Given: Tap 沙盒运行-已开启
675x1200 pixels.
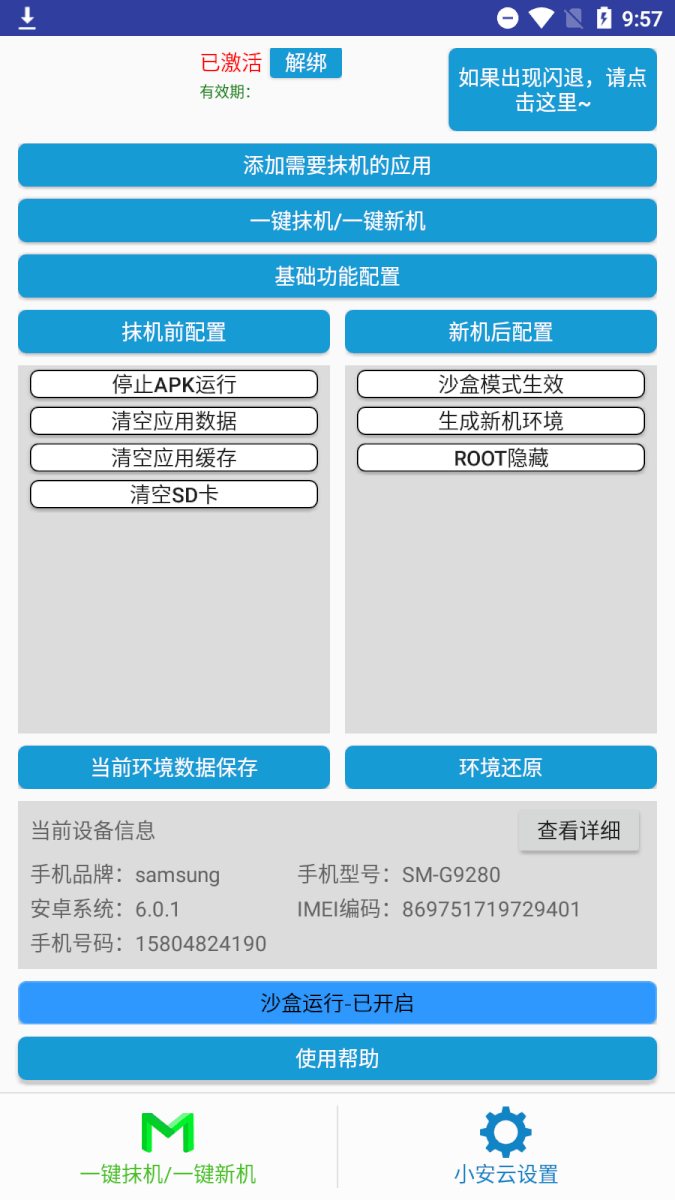Looking at the screenshot, I should pos(337,1003).
